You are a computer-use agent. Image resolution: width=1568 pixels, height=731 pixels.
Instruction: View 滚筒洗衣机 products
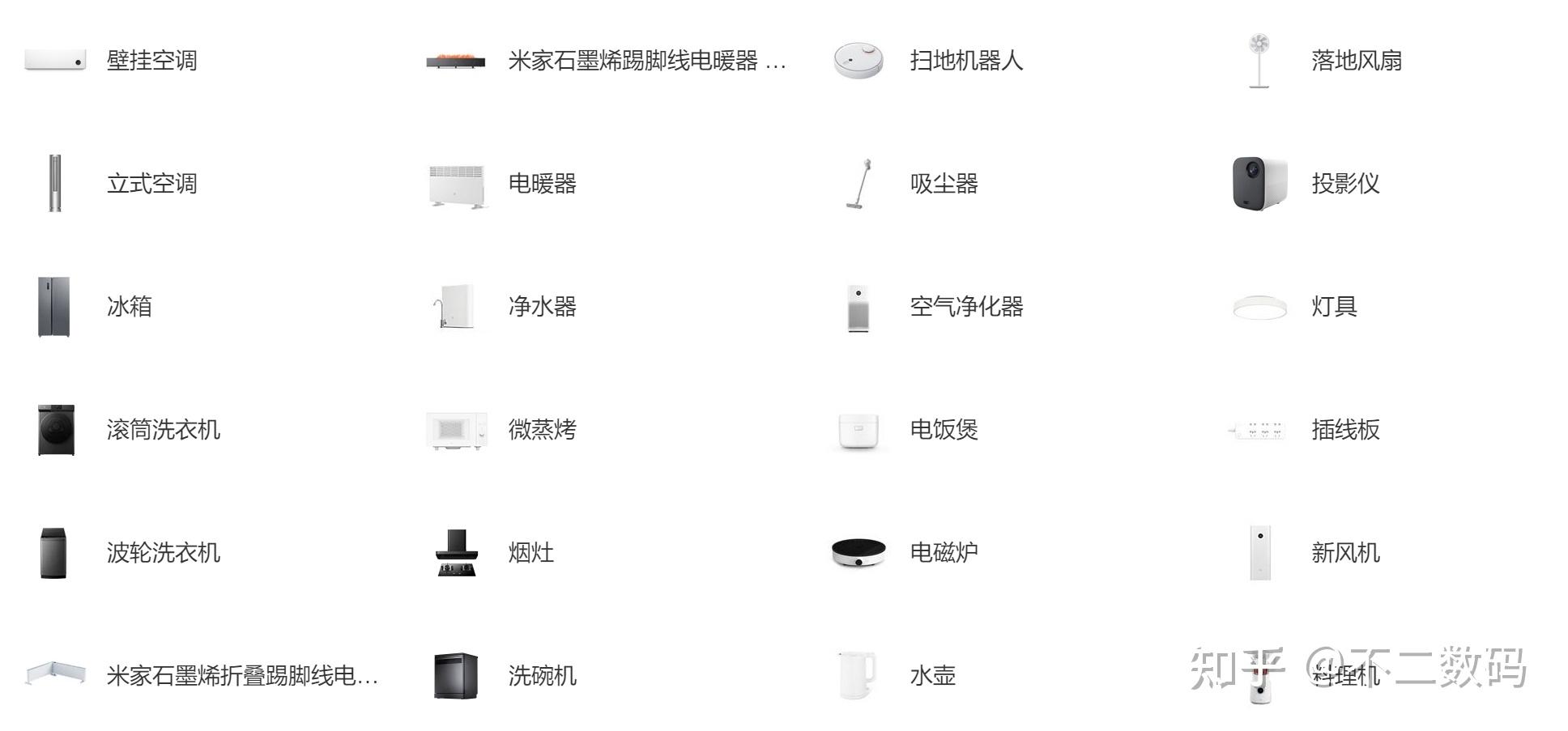163,430
